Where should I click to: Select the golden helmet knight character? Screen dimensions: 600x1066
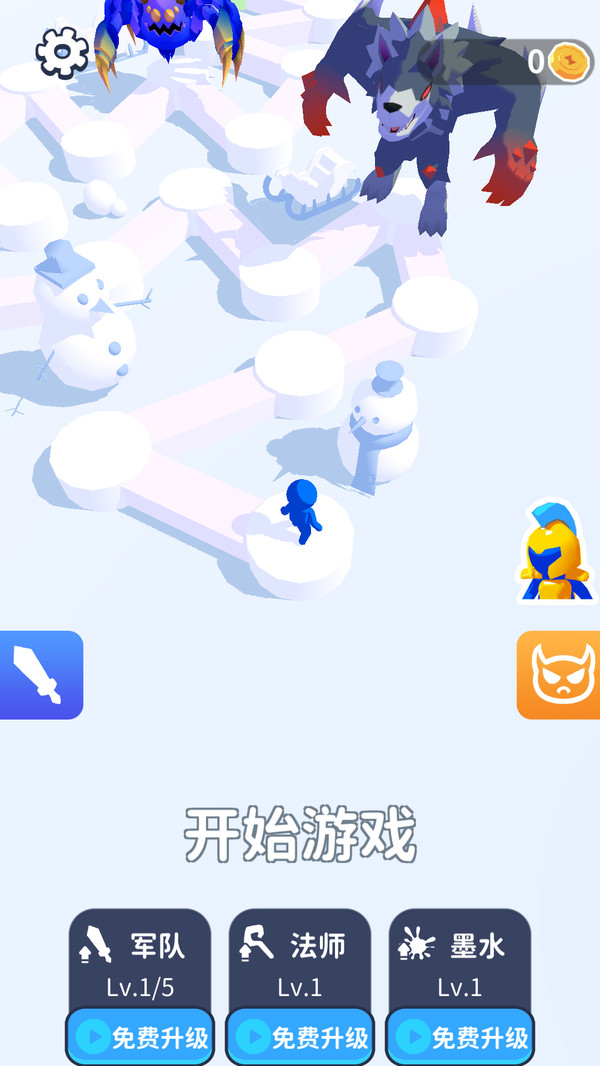[x=555, y=555]
